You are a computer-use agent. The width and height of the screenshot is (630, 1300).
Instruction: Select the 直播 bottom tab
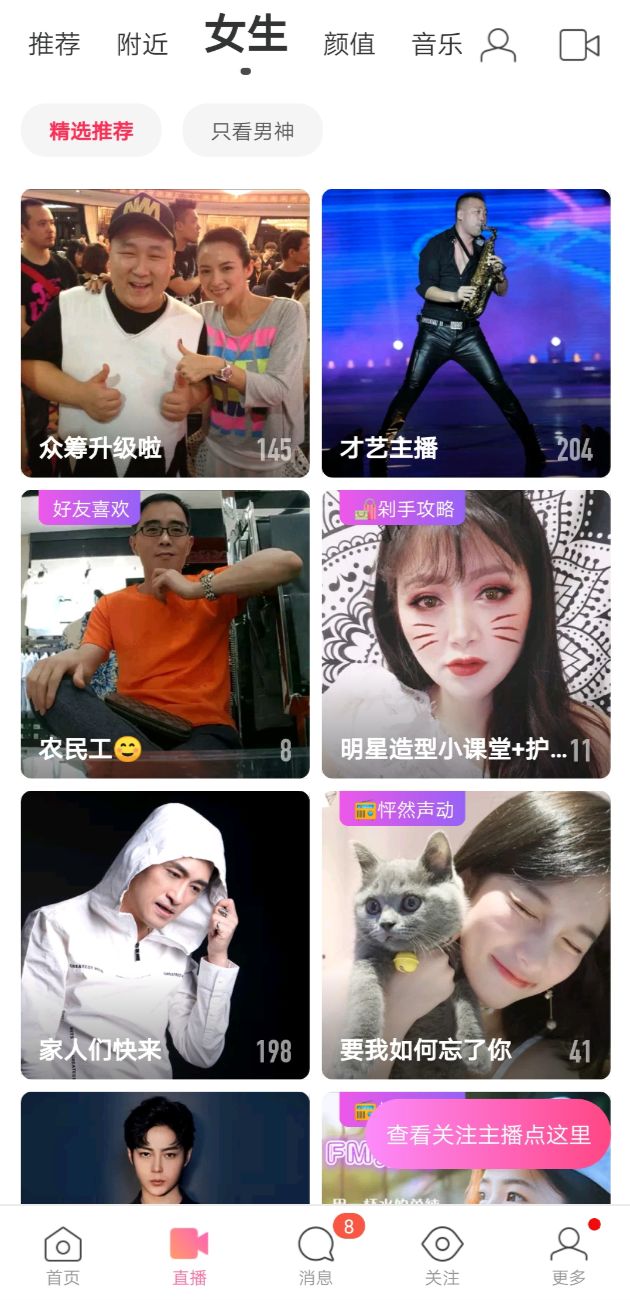[189, 1256]
